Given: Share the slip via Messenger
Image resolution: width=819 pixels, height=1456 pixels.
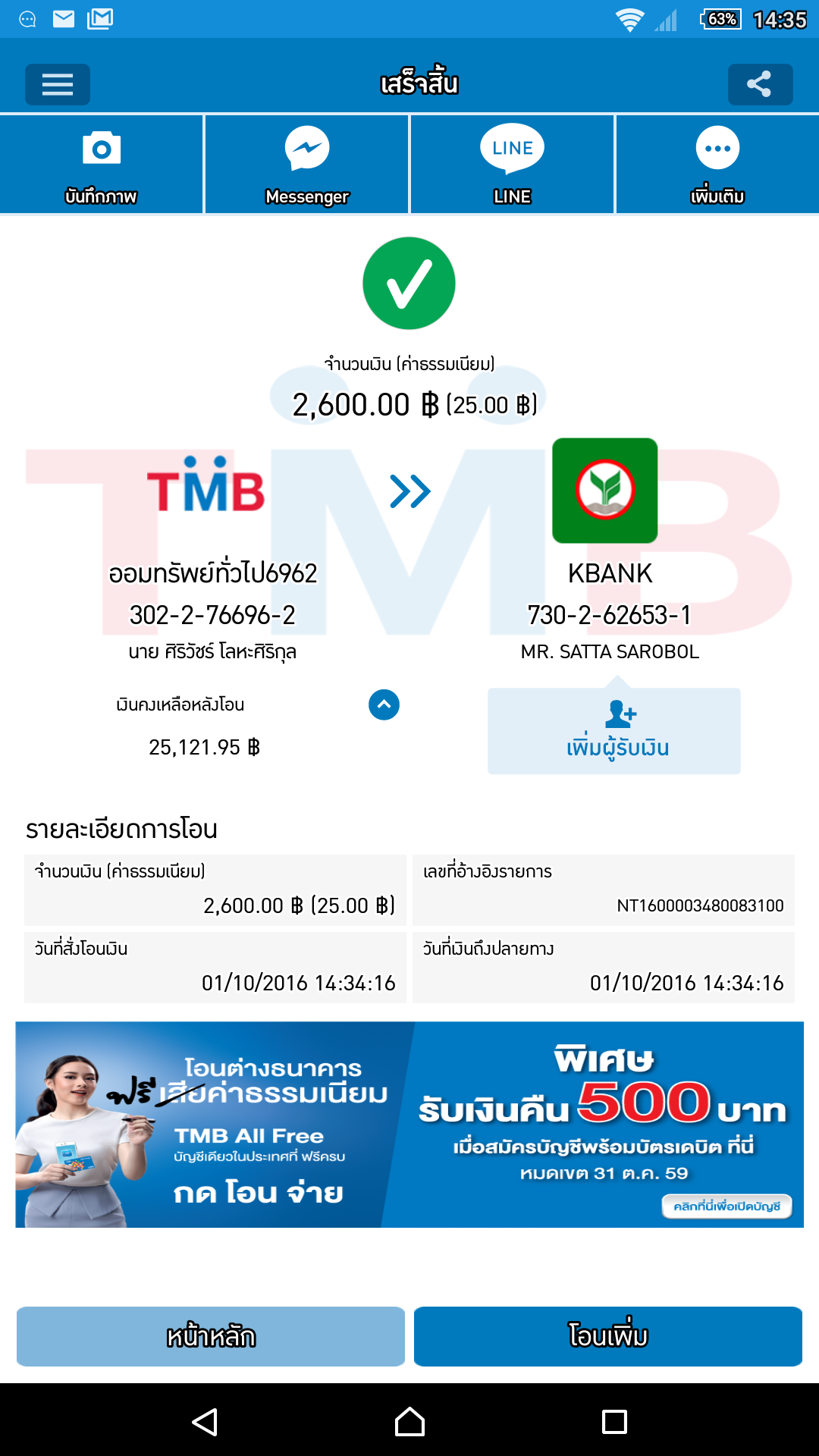Looking at the screenshot, I should click(x=307, y=165).
